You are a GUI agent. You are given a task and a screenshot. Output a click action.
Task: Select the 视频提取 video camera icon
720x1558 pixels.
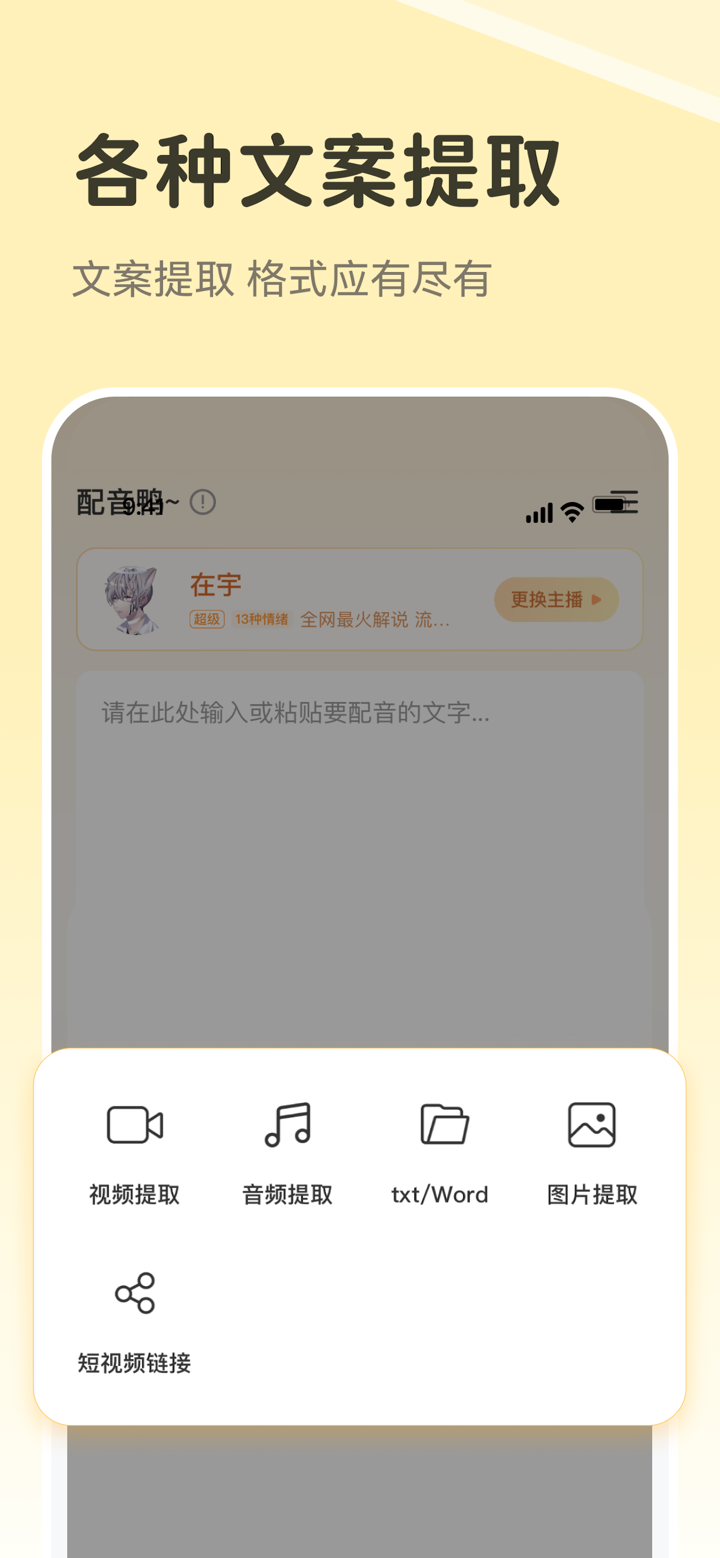pos(133,1123)
